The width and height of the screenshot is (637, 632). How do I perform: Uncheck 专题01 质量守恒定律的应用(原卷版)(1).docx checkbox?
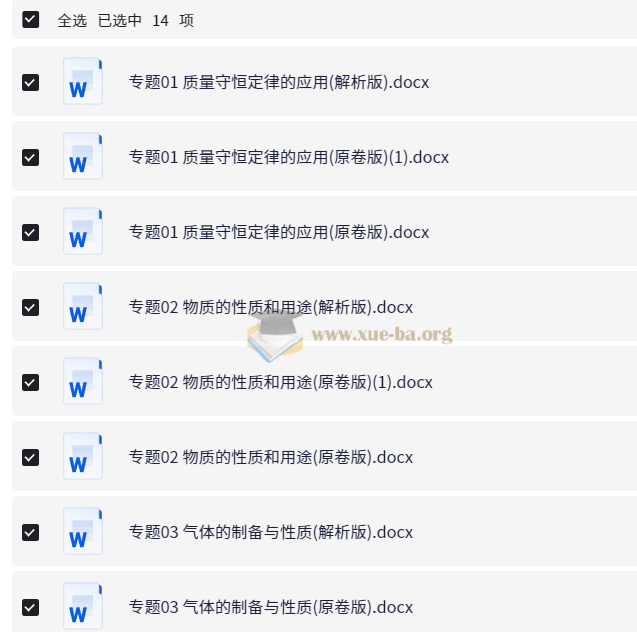tap(31, 157)
